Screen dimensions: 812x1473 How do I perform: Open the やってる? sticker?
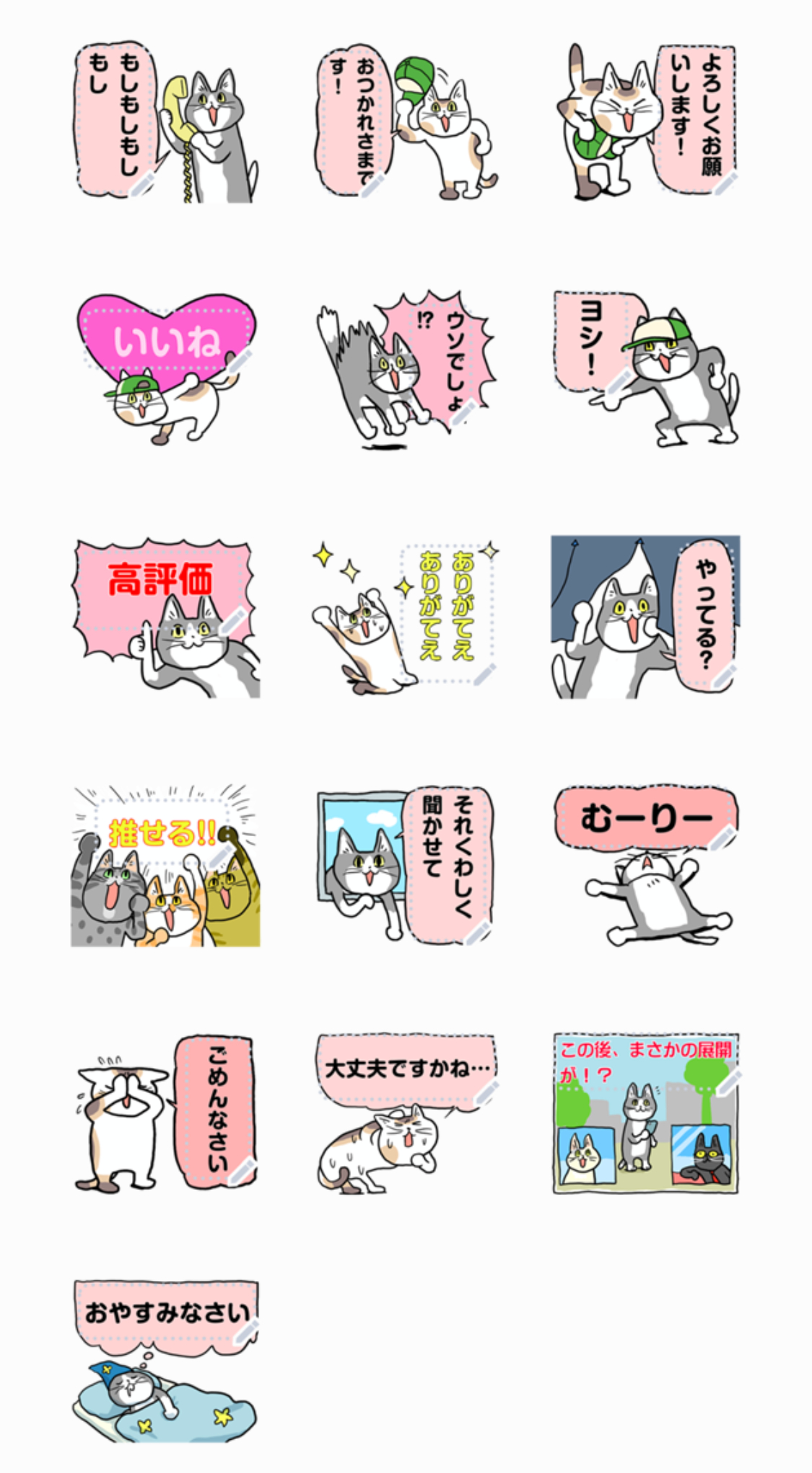point(646,617)
